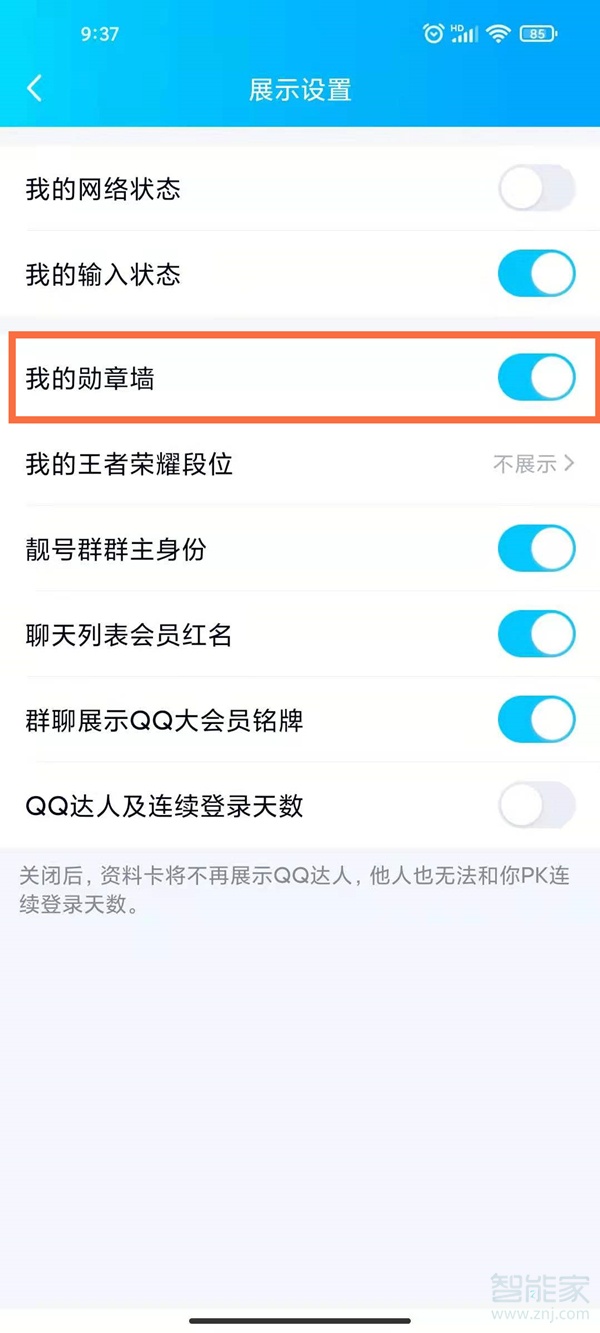The image size is (600, 1333).
Task: Enable QQ达人及连续登录天数 switch
Action: (536, 805)
